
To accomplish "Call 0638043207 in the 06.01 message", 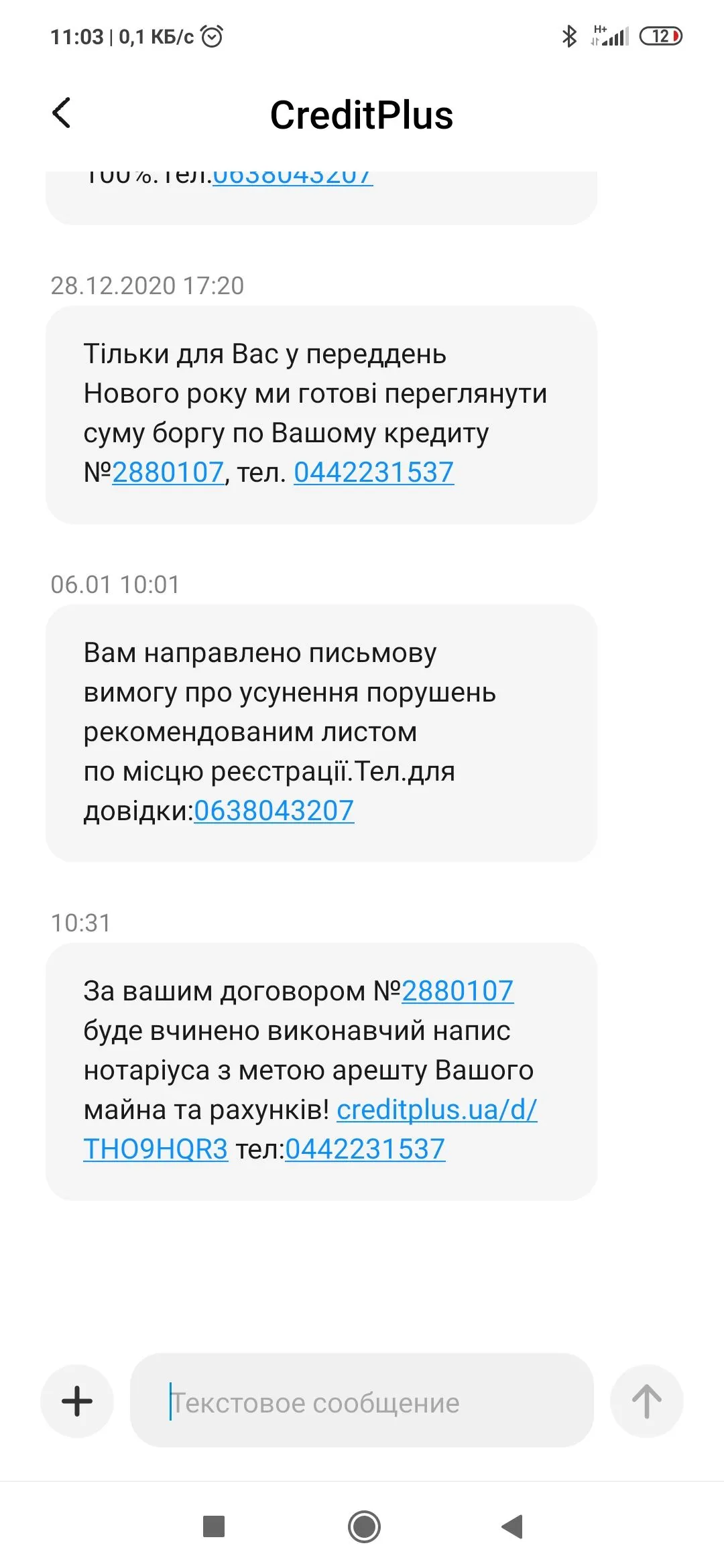I will (274, 811).
